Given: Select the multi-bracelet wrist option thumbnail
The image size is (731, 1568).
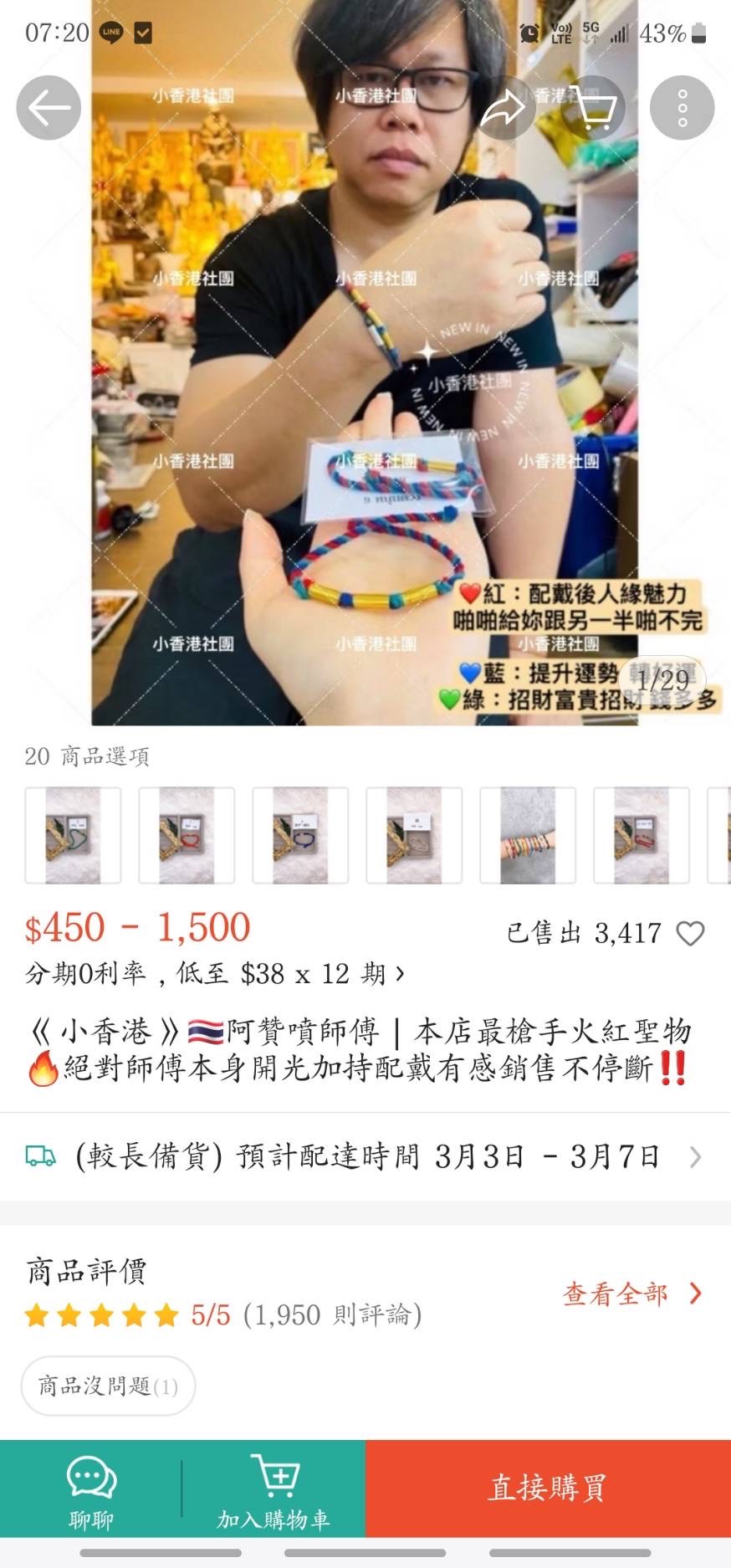Looking at the screenshot, I should coord(527,835).
